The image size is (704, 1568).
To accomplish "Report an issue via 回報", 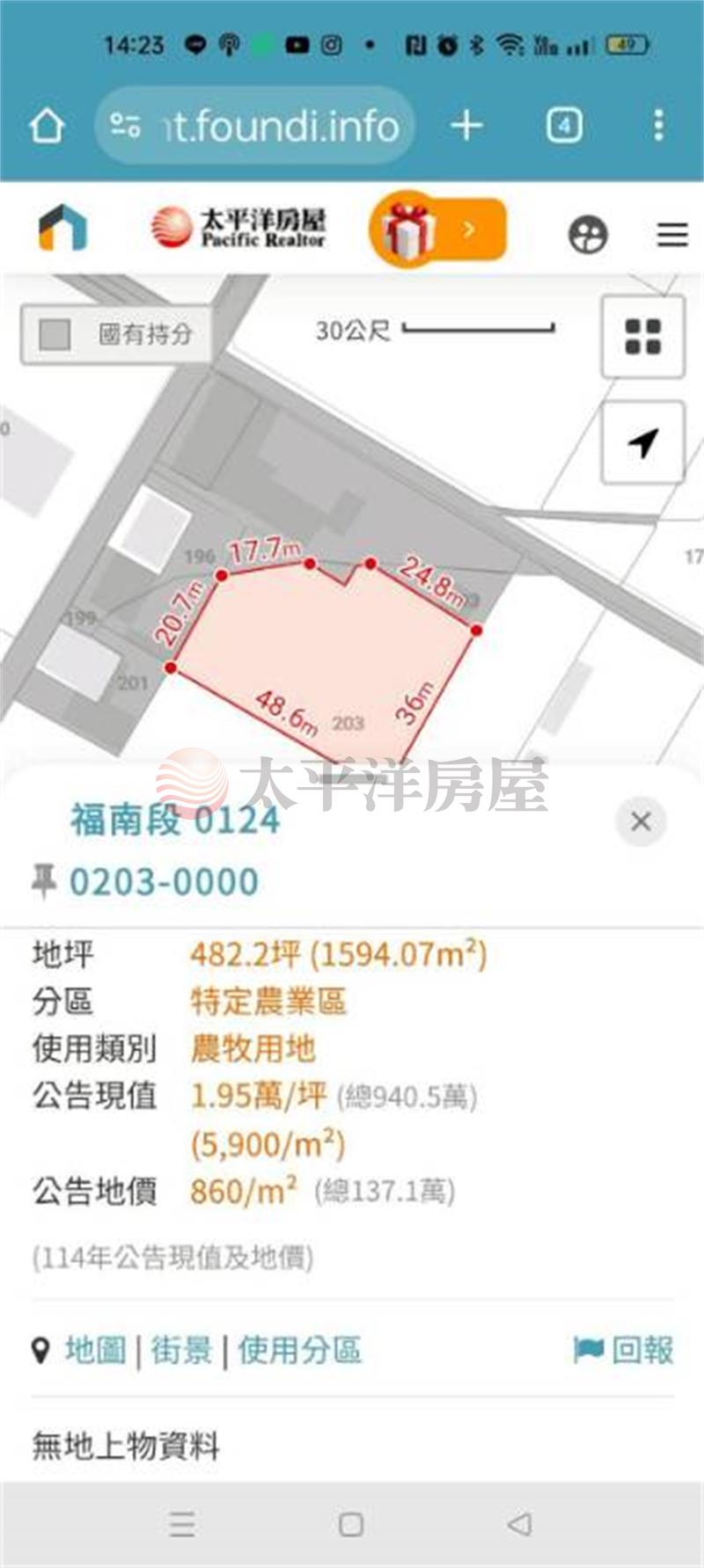I will coord(624,1350).
